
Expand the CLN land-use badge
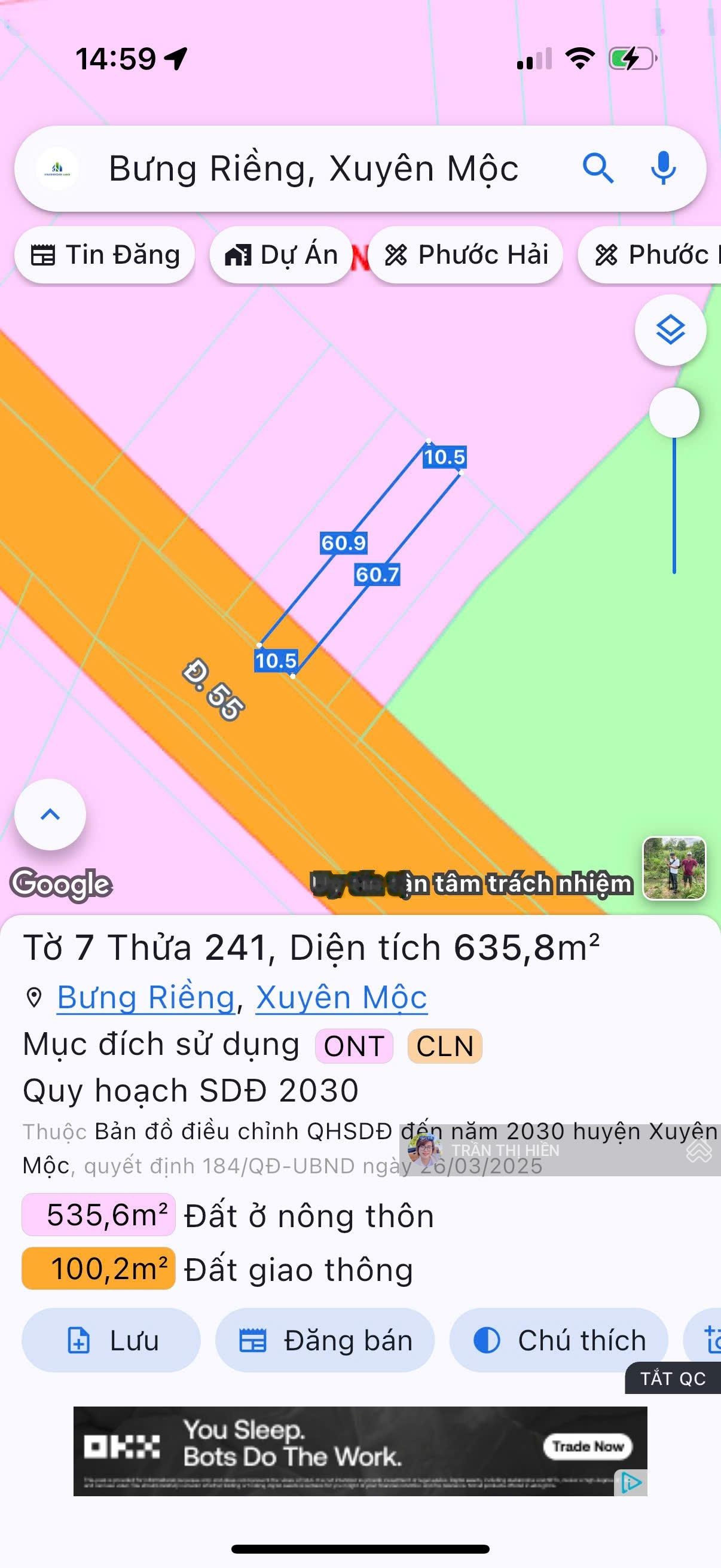coord(445,1045)
